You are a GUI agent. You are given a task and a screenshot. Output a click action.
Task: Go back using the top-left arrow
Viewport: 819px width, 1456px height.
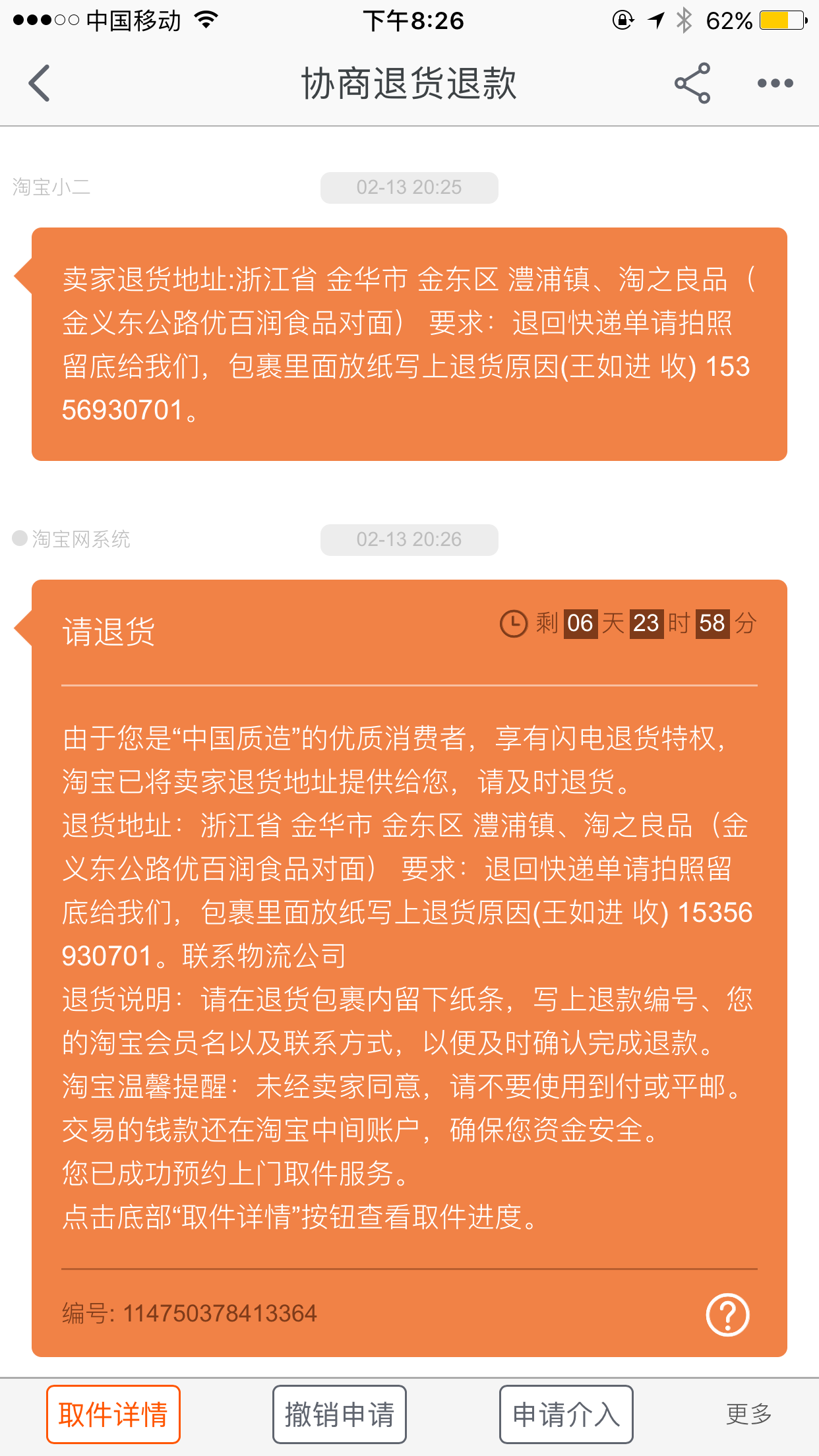tap(39, 83)
